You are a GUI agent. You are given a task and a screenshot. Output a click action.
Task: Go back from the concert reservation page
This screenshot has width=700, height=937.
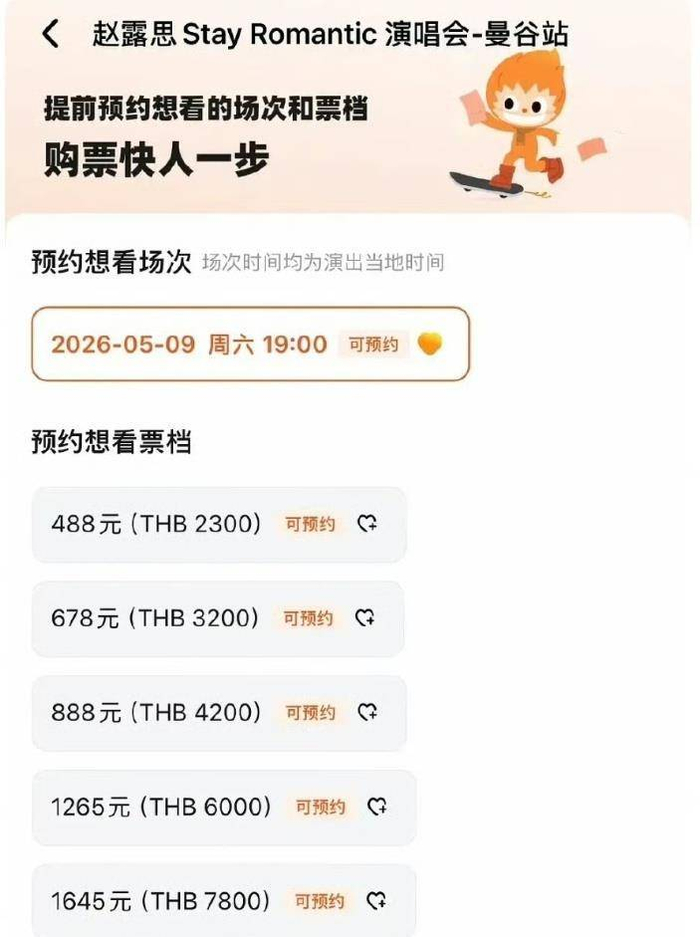pyautogui.click(x=49, y=35)
